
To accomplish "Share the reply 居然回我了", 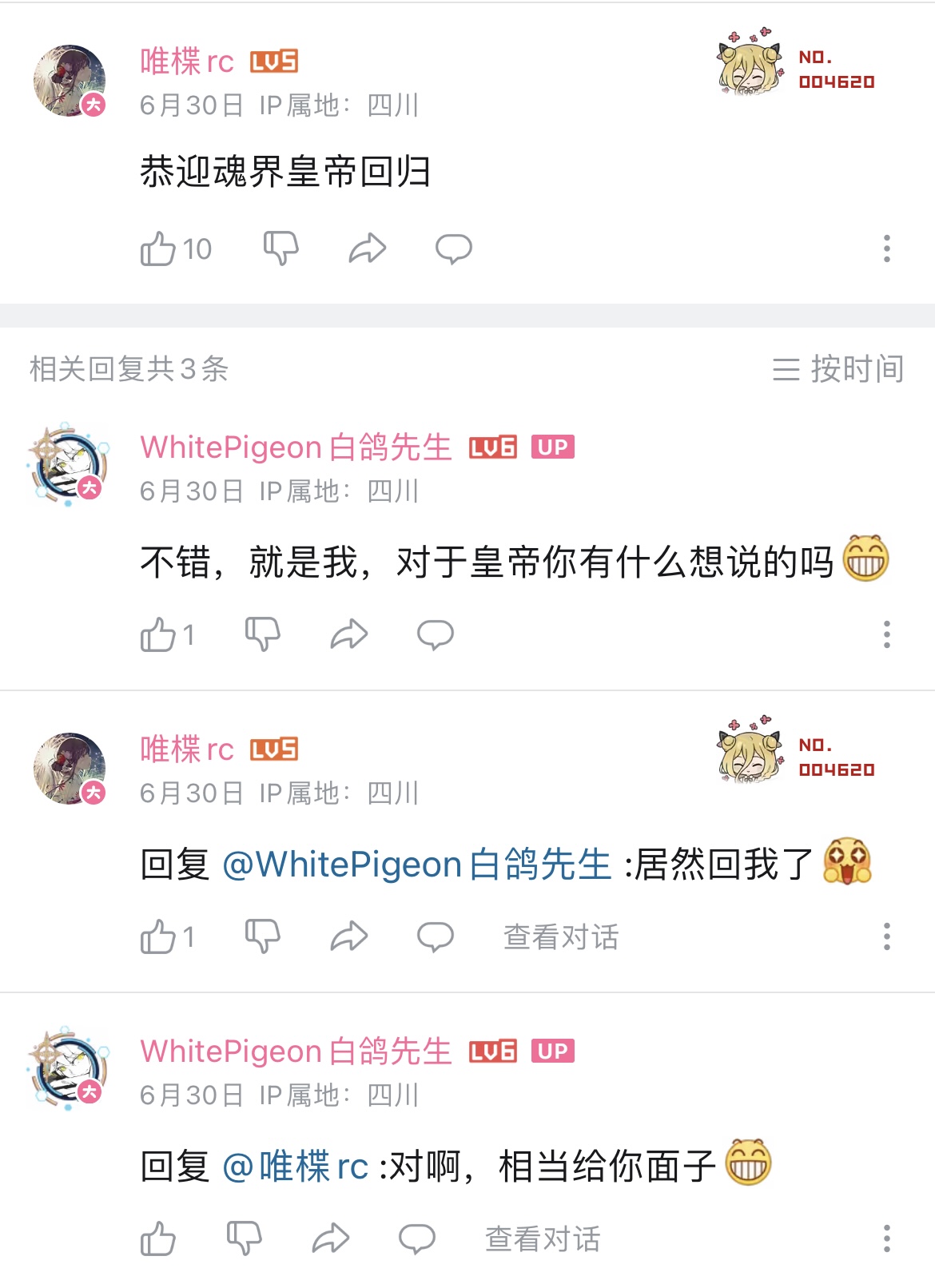I will click(x=349, y=936).
